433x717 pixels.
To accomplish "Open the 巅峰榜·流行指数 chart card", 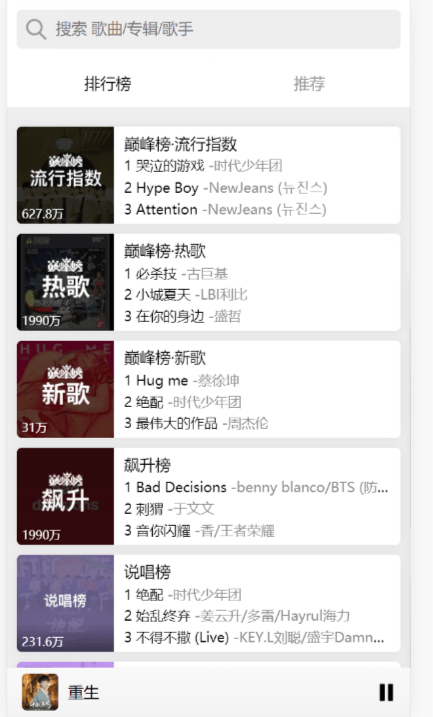I will (x=208, y=175).
